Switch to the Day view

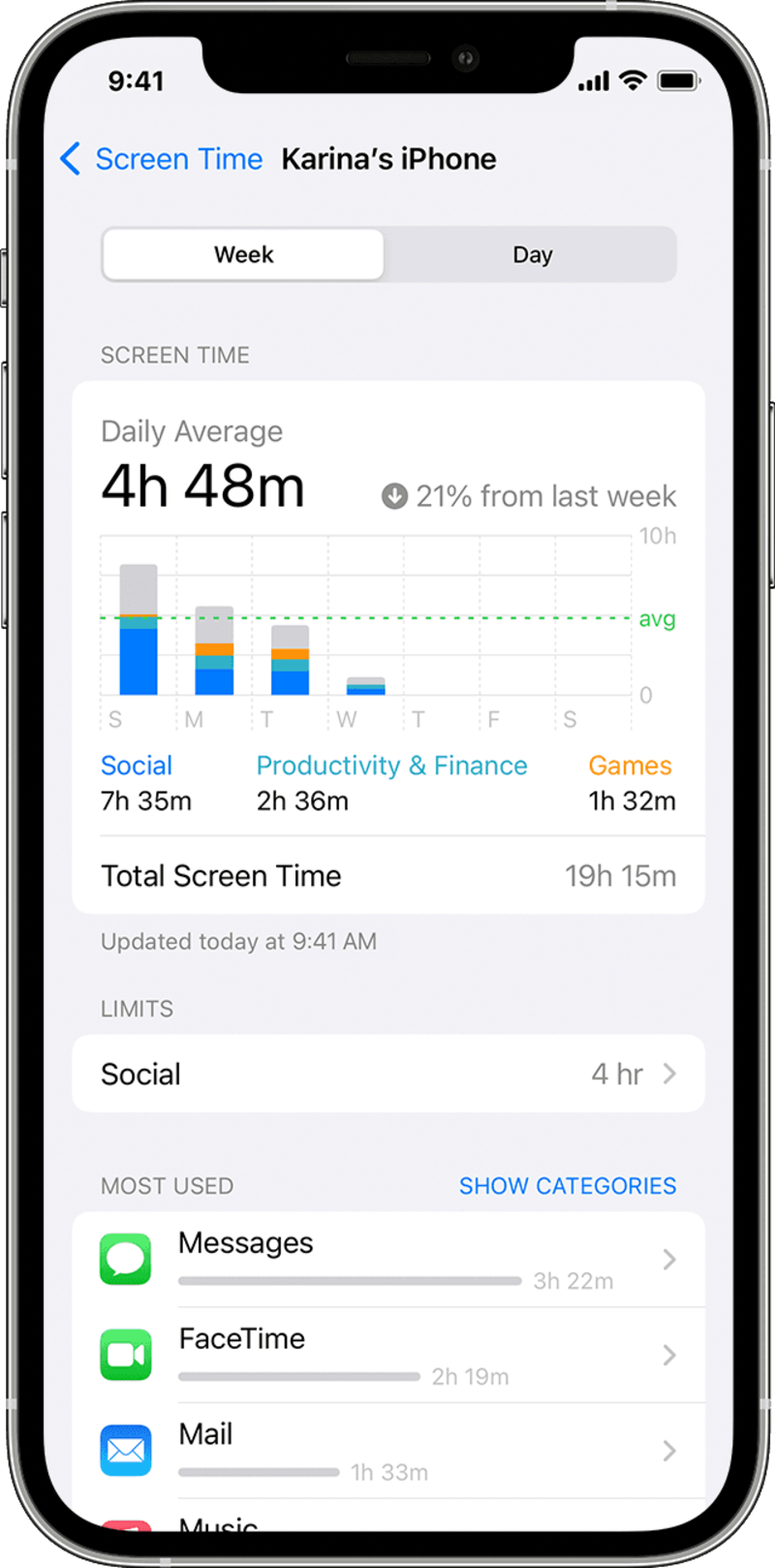pyautogui.click(x=532, y=255)
